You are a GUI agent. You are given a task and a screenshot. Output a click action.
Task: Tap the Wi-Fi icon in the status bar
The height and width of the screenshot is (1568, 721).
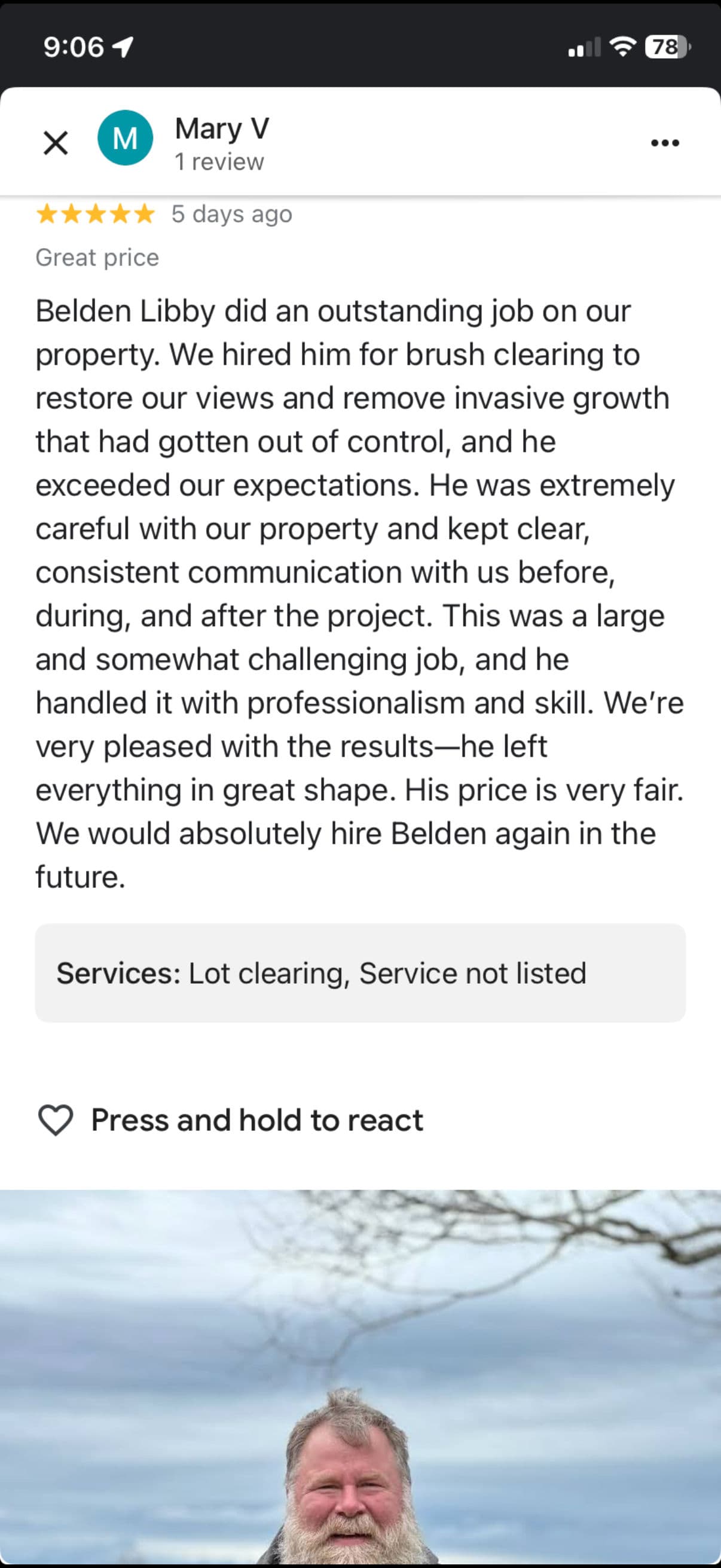(x=622, y=47)
